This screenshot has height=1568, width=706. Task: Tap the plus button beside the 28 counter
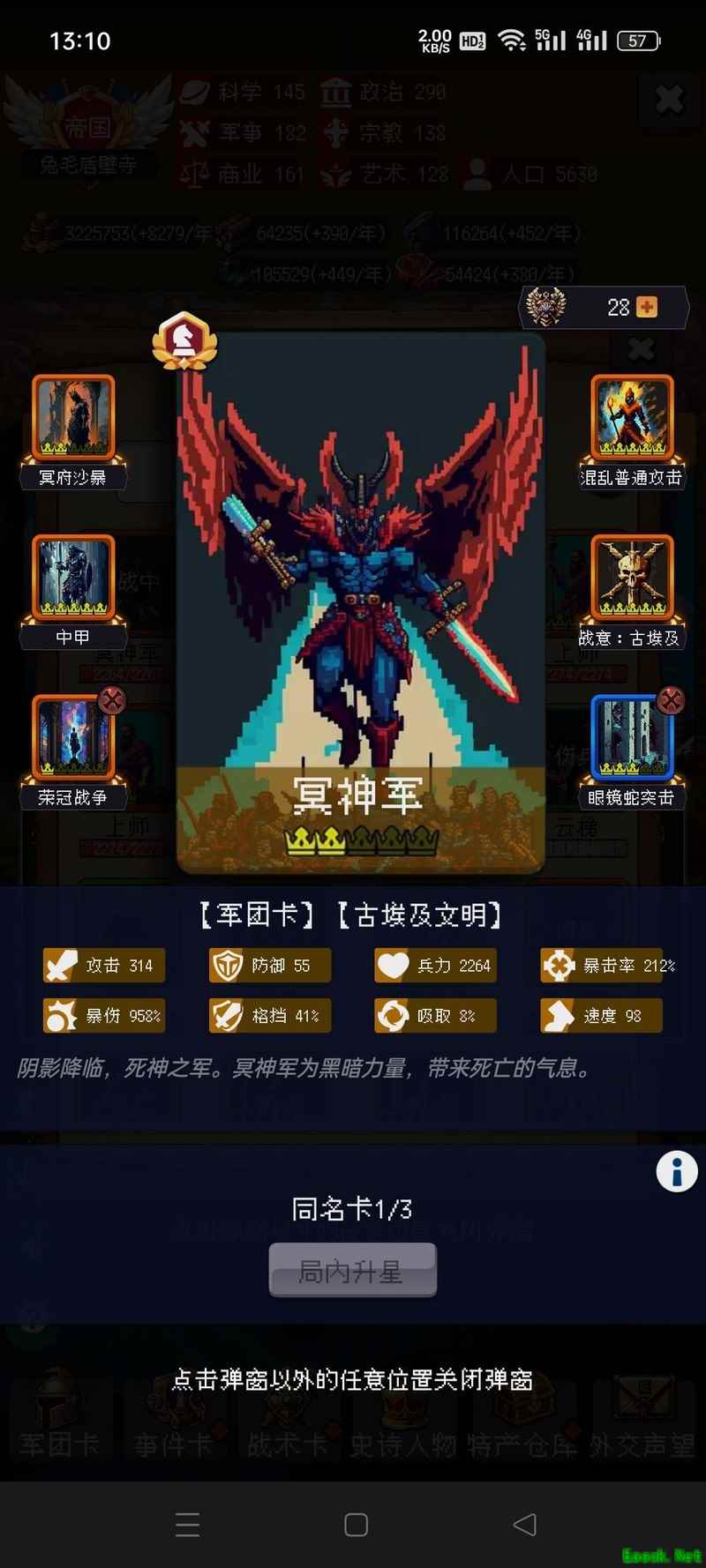point(647,307)
